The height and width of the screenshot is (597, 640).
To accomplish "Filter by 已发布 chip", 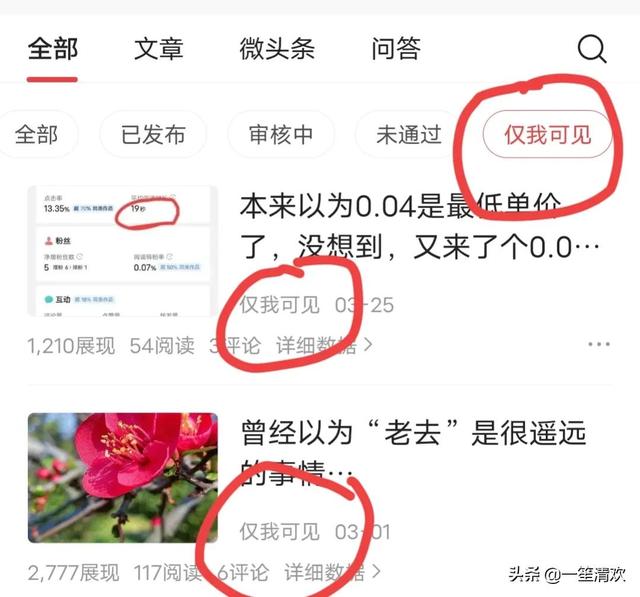I will coord(153,135).
